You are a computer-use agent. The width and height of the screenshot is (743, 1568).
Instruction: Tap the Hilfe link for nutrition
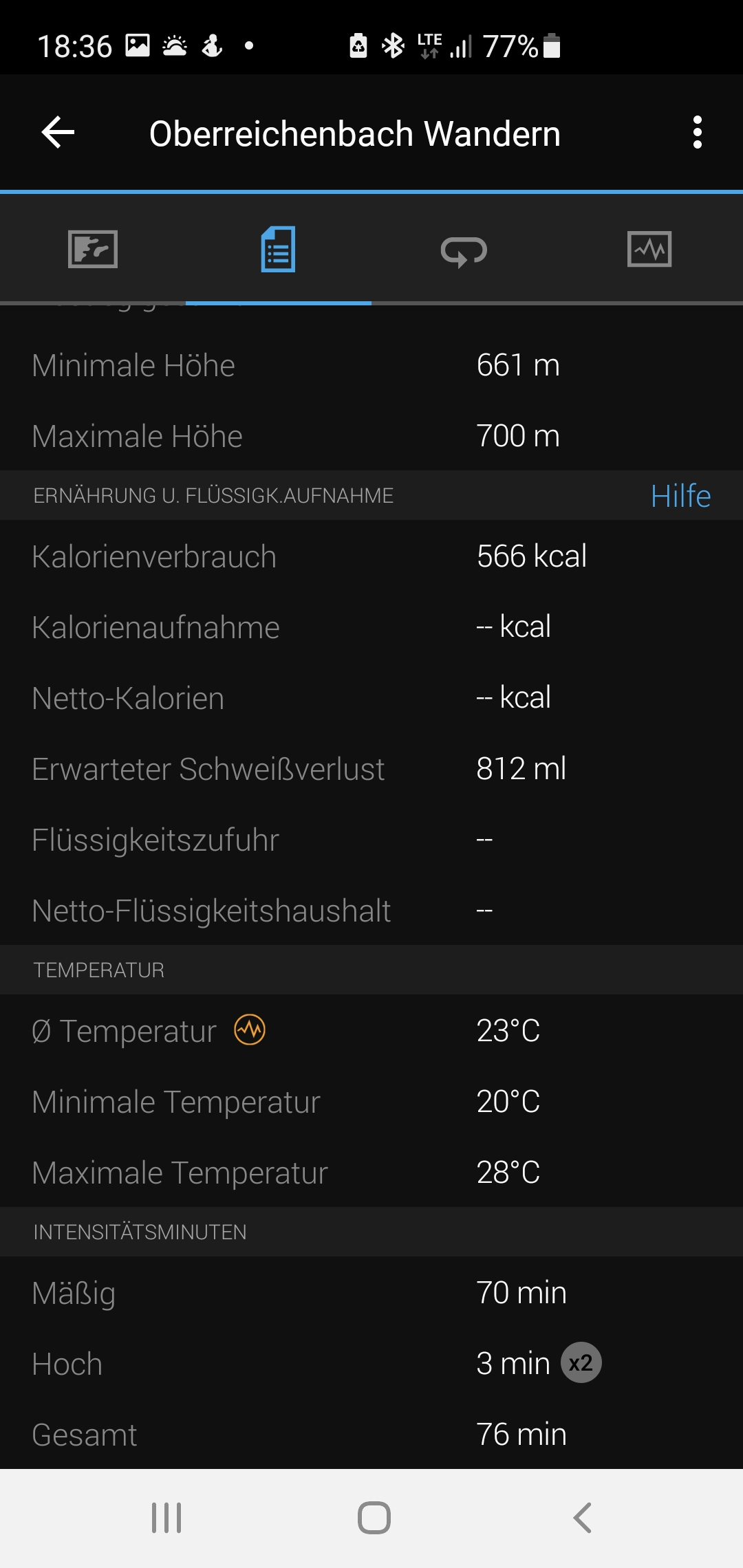coord(680,496)
